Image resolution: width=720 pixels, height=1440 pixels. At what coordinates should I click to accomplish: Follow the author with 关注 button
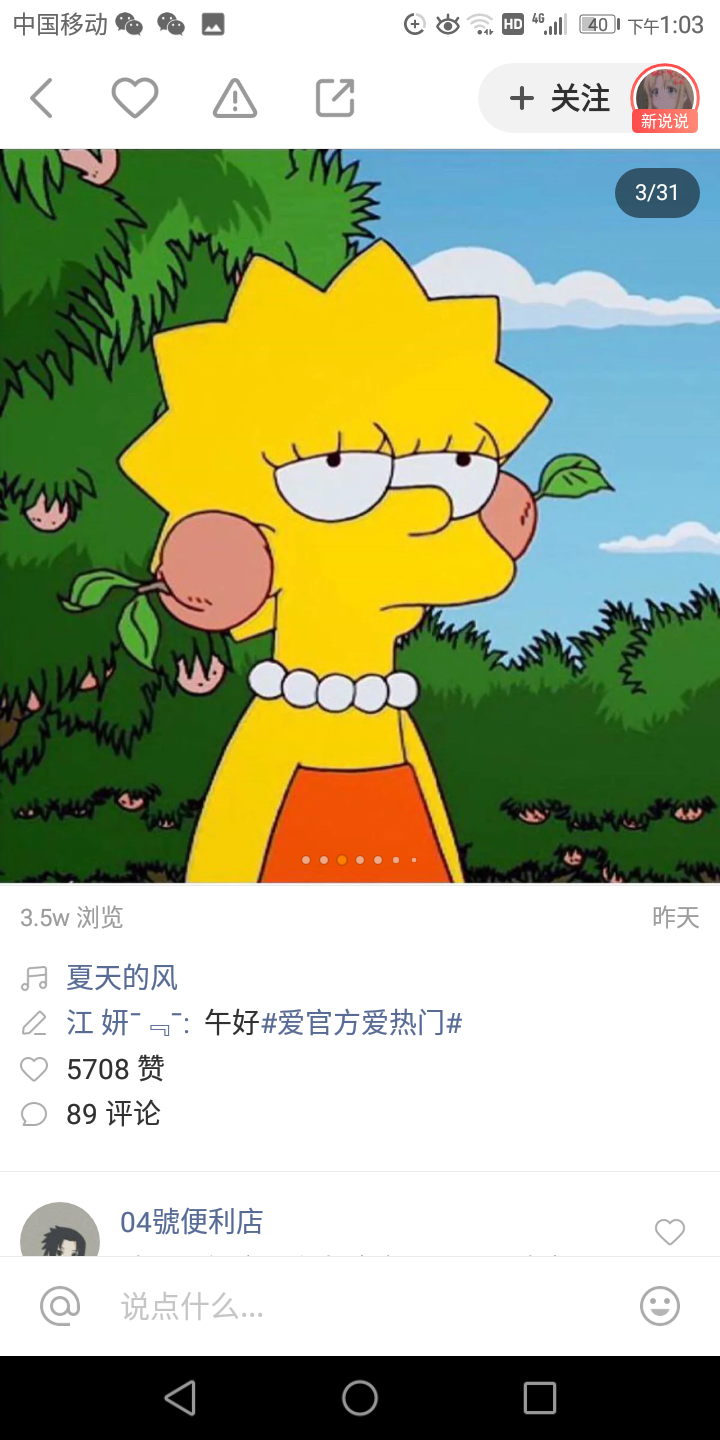coord(560,98)
